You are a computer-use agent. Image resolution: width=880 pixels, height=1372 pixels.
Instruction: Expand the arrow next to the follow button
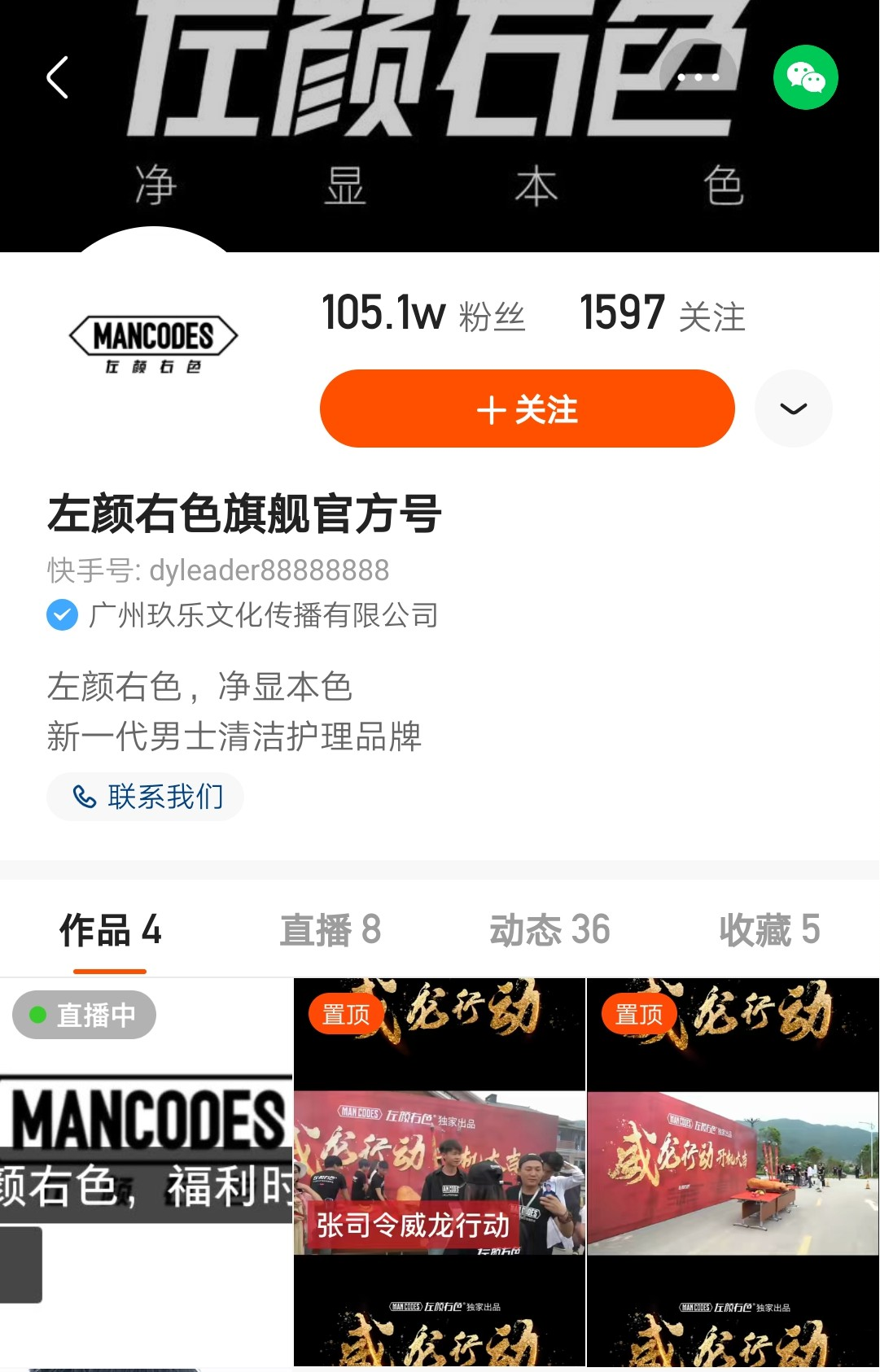(793, 409)
